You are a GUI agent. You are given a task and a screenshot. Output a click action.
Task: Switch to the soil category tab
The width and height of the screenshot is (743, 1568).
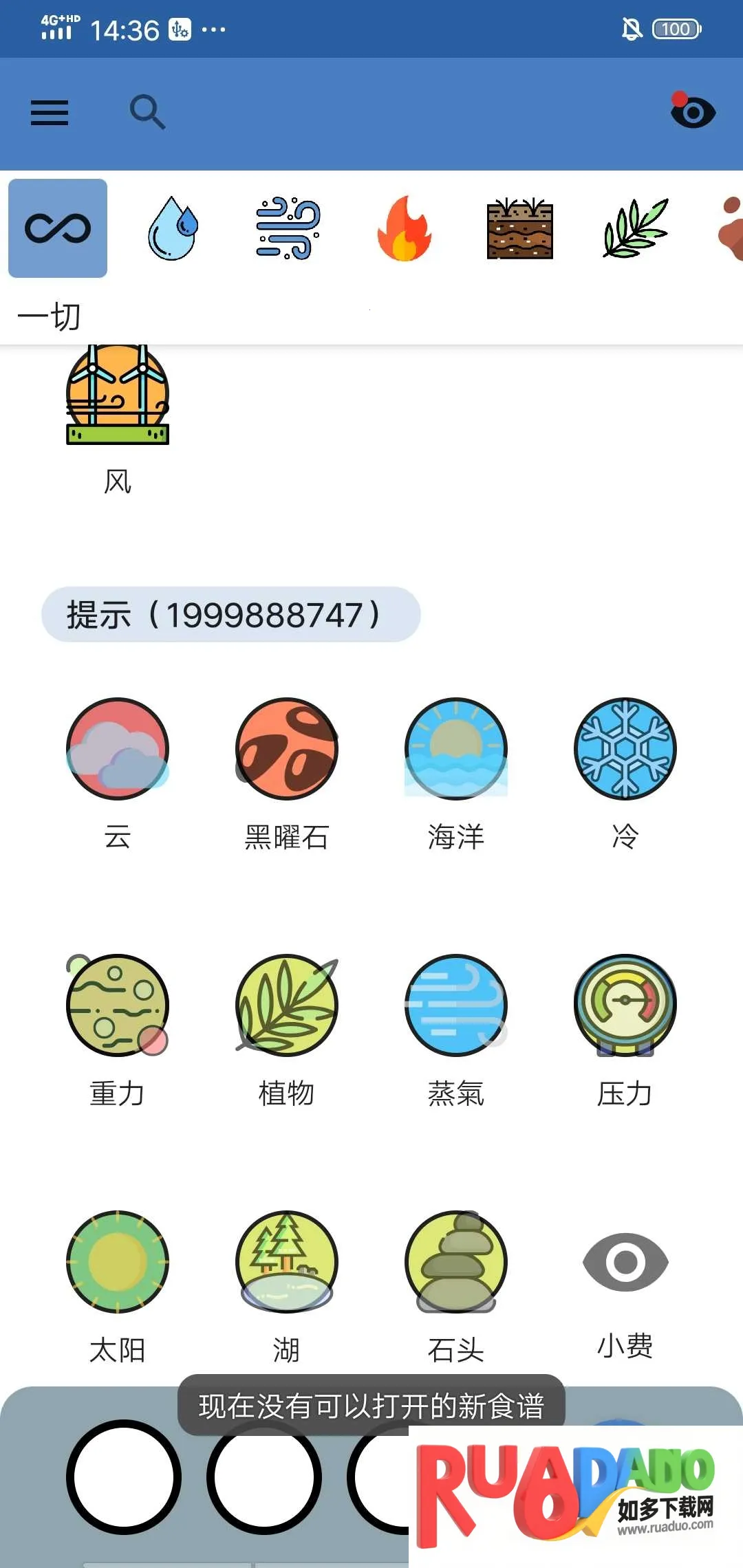click(x=519, y=228)
